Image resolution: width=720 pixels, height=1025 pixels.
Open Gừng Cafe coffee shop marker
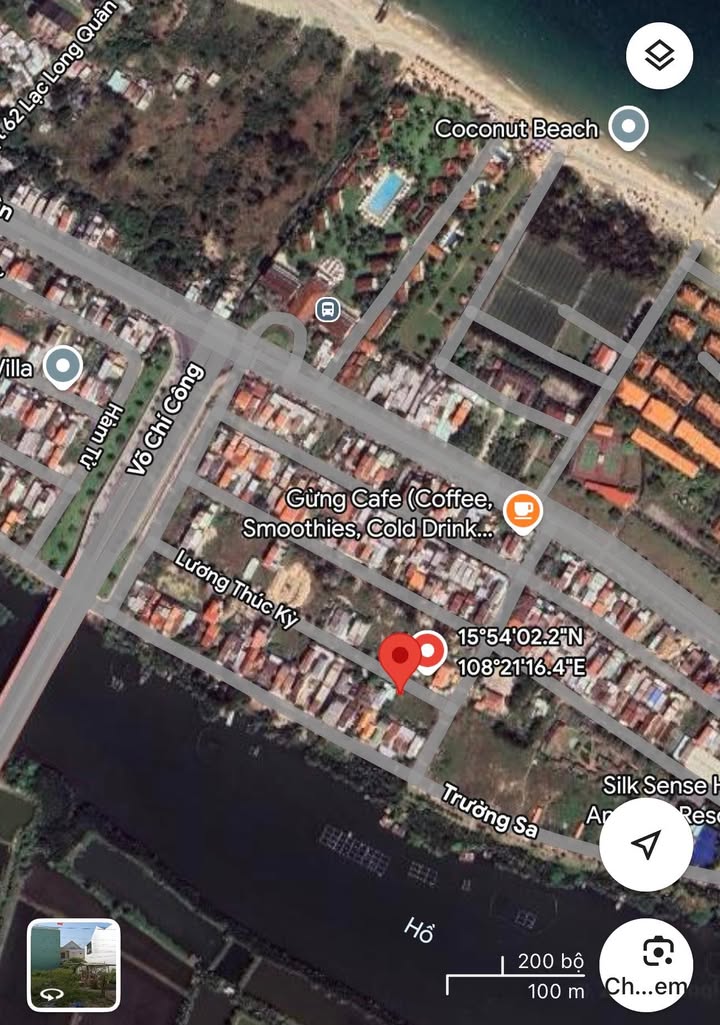tap(521, 511)
